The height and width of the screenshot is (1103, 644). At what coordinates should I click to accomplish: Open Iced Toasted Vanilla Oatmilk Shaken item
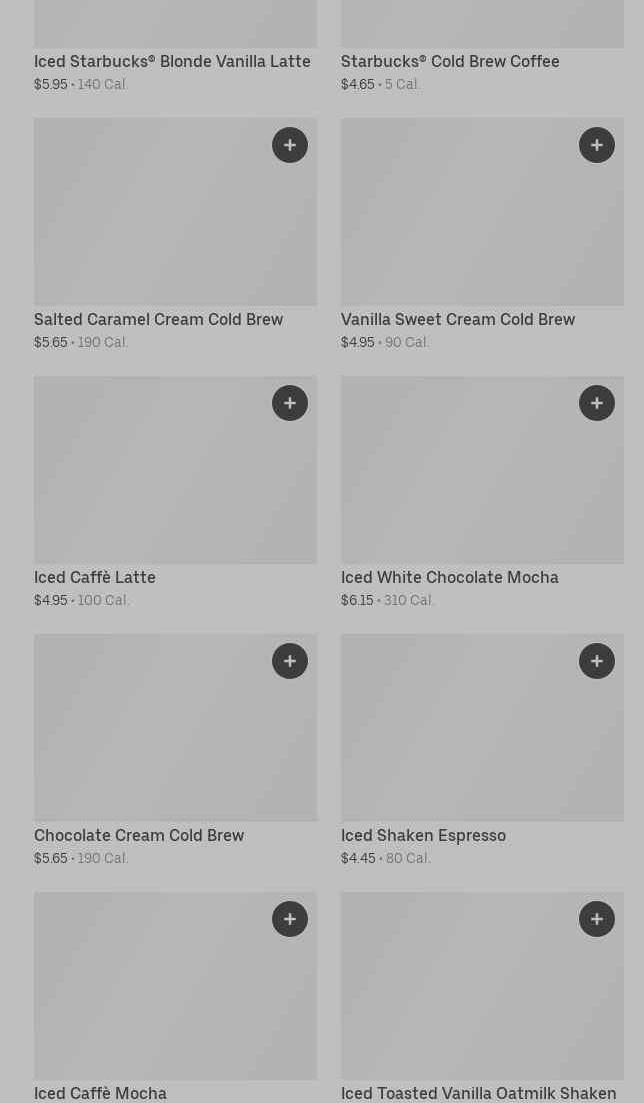click(478, 1093)
